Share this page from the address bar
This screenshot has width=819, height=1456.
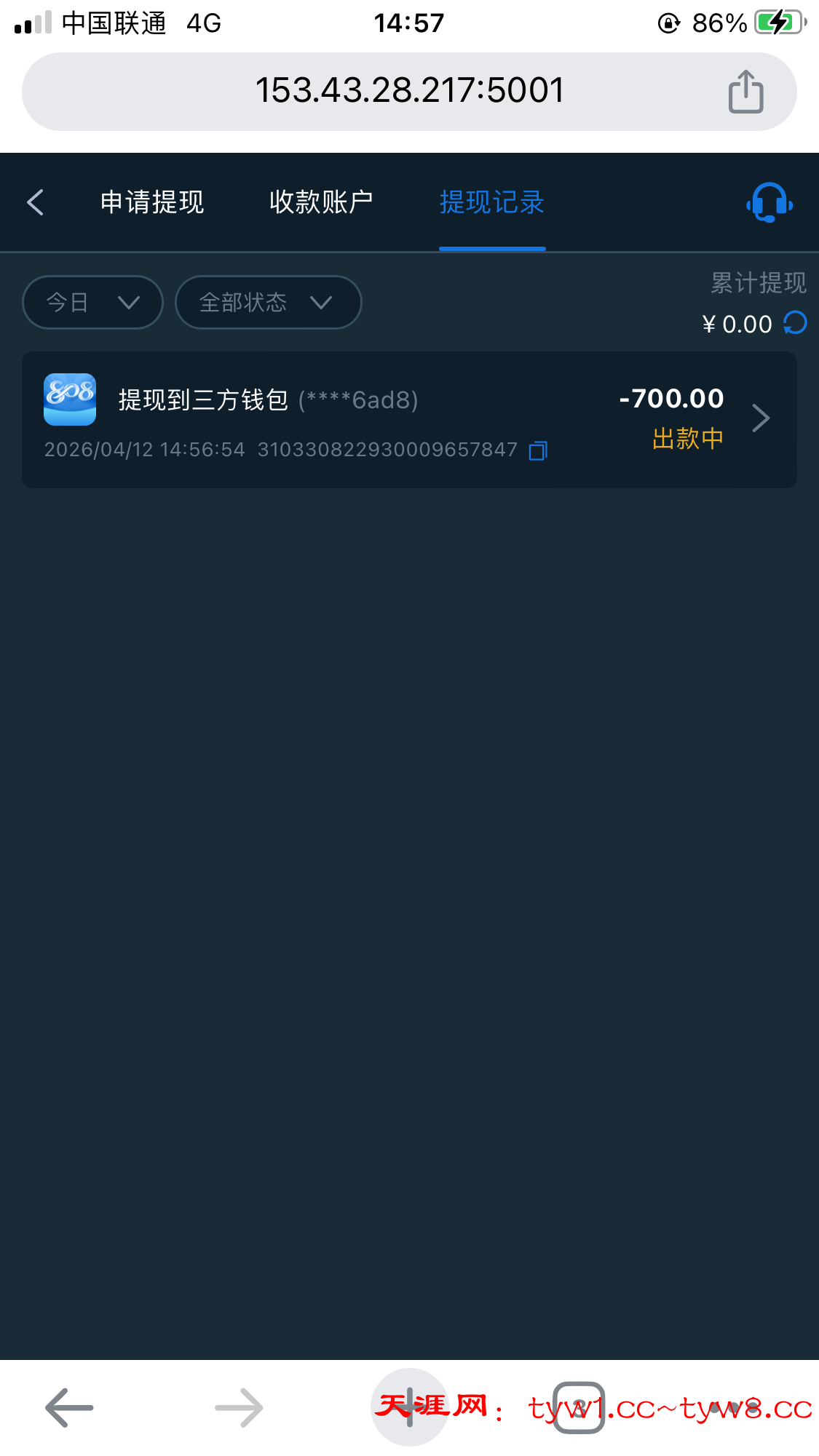(745, 92)
